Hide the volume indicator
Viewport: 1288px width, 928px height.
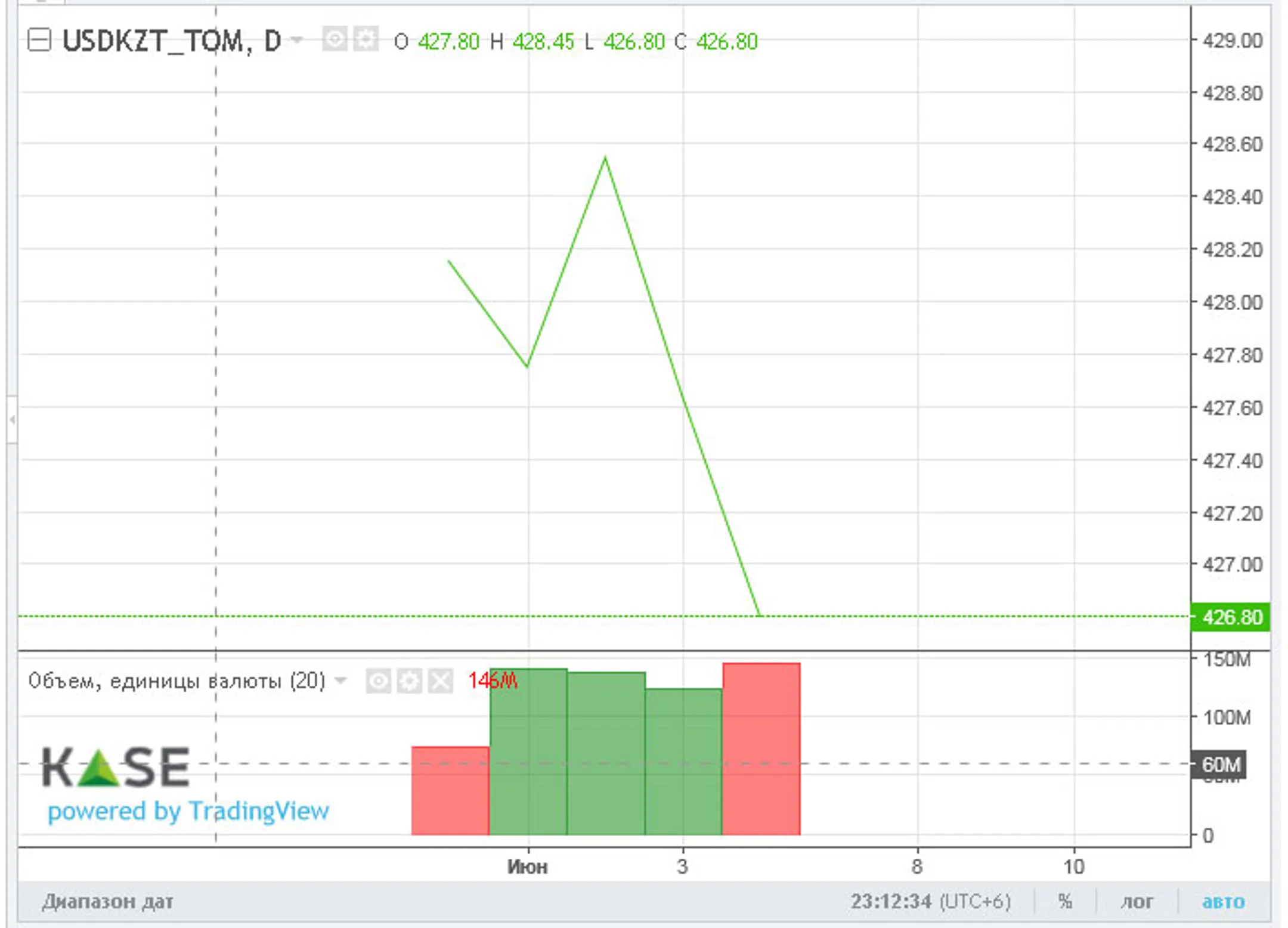pyautogui.click(x=378, y=680)
